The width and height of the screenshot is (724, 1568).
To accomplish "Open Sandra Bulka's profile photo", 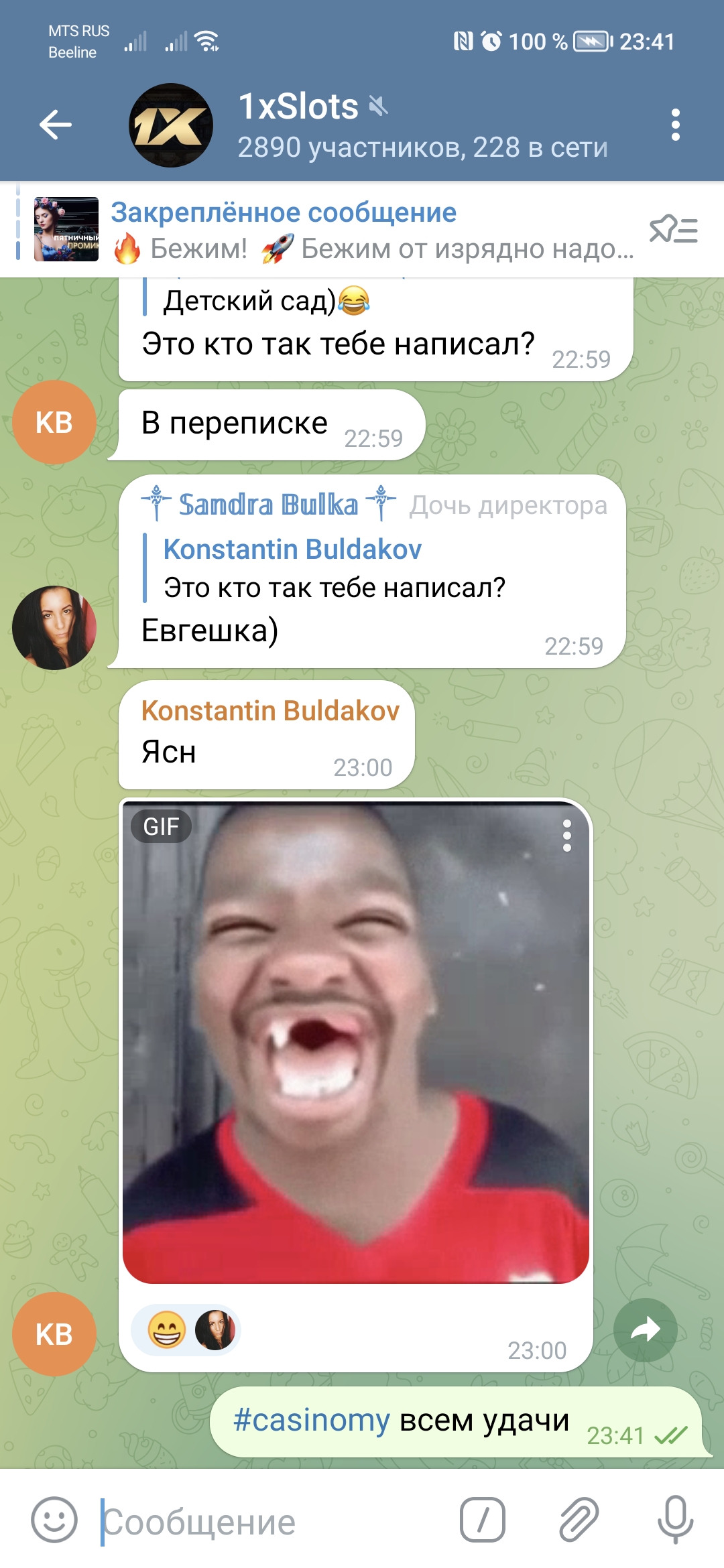I will (54, 628).
